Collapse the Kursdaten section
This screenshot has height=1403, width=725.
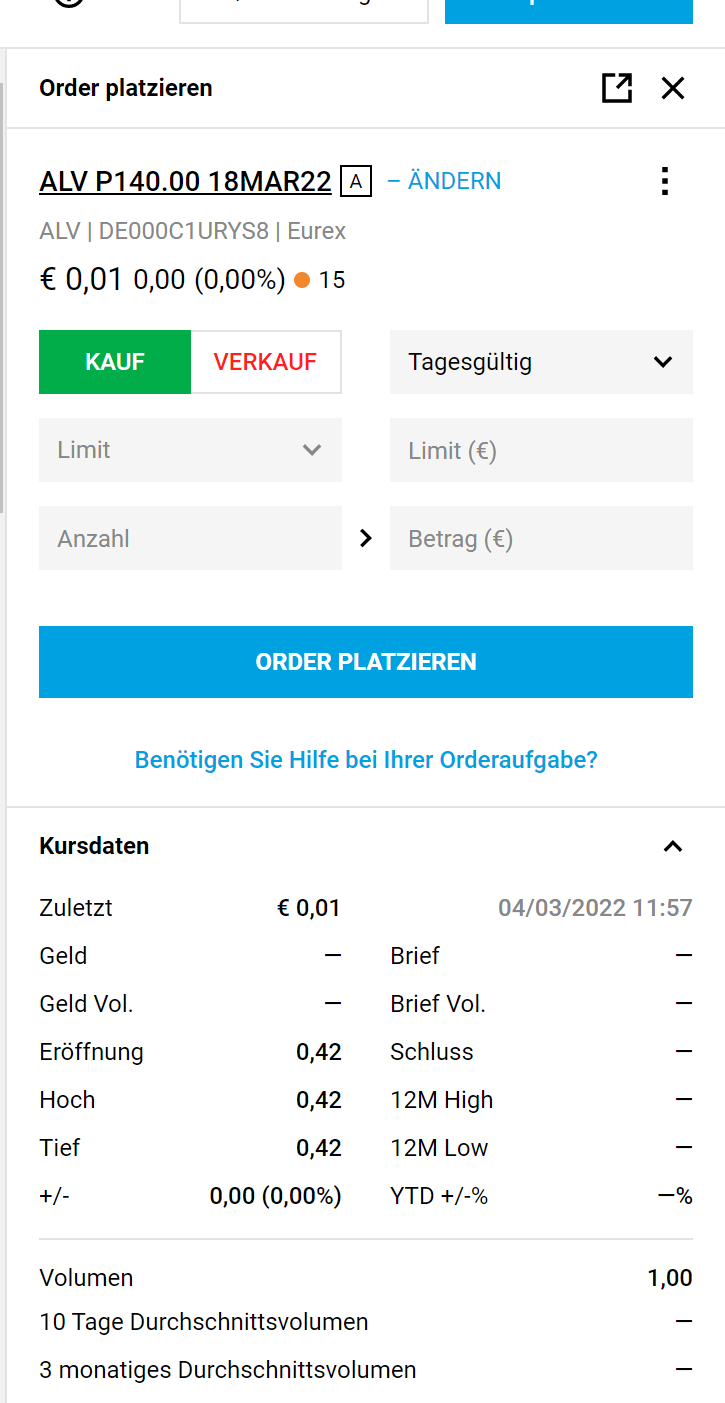click(673, 846)
